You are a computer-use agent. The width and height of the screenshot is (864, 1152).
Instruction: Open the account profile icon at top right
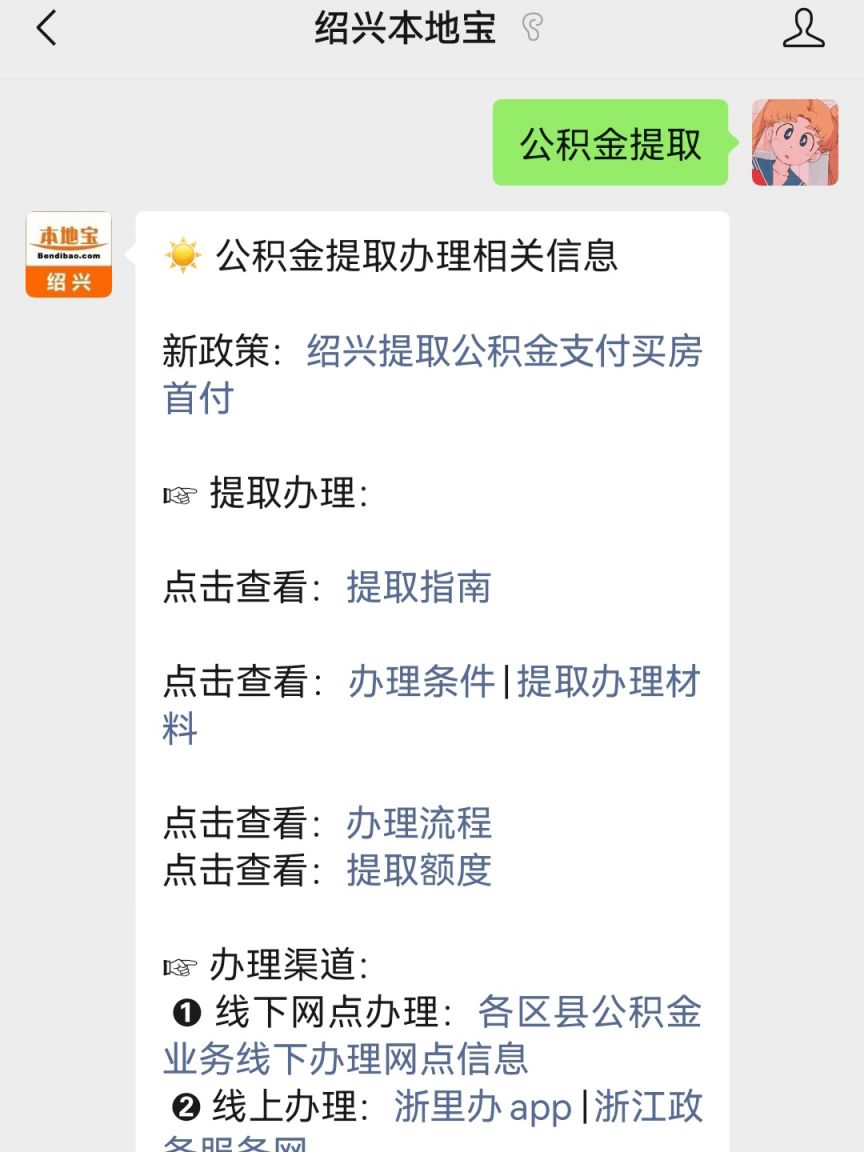803,29
